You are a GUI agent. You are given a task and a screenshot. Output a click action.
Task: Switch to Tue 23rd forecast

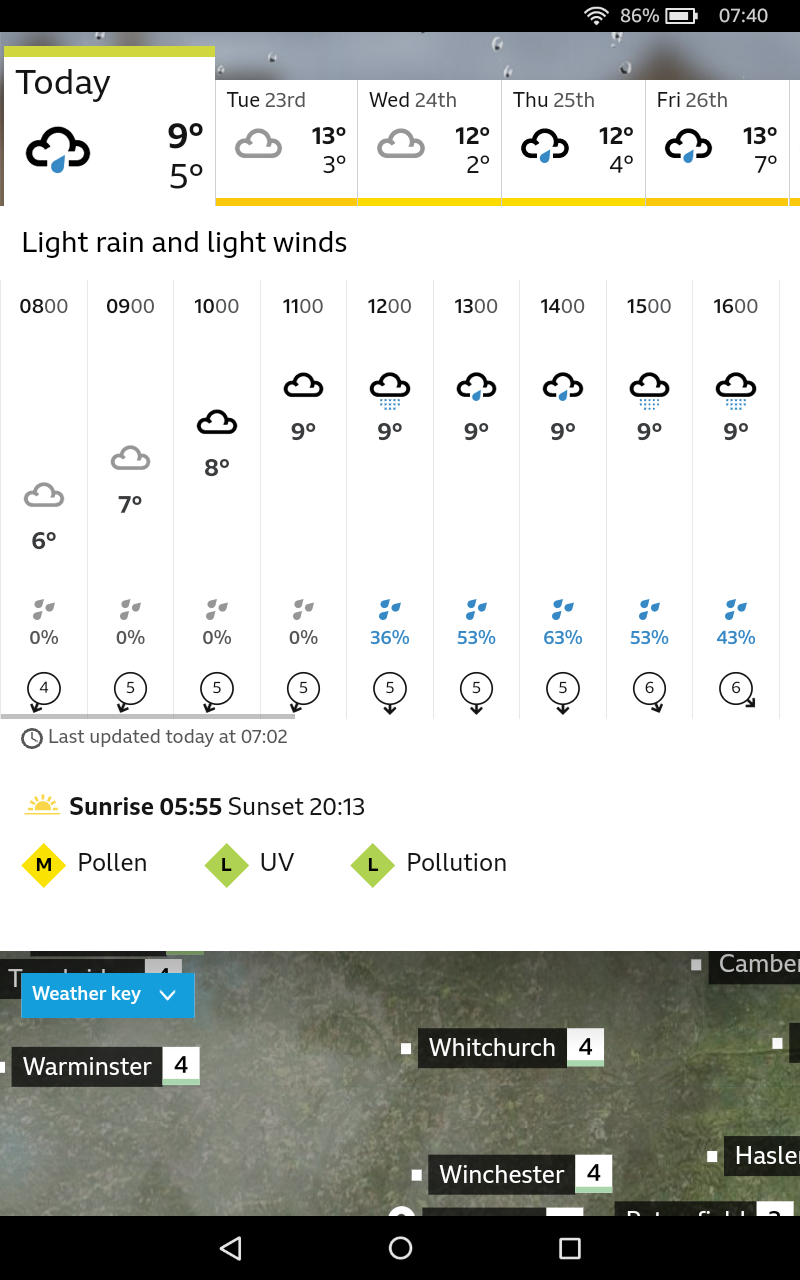click(286, 140)
